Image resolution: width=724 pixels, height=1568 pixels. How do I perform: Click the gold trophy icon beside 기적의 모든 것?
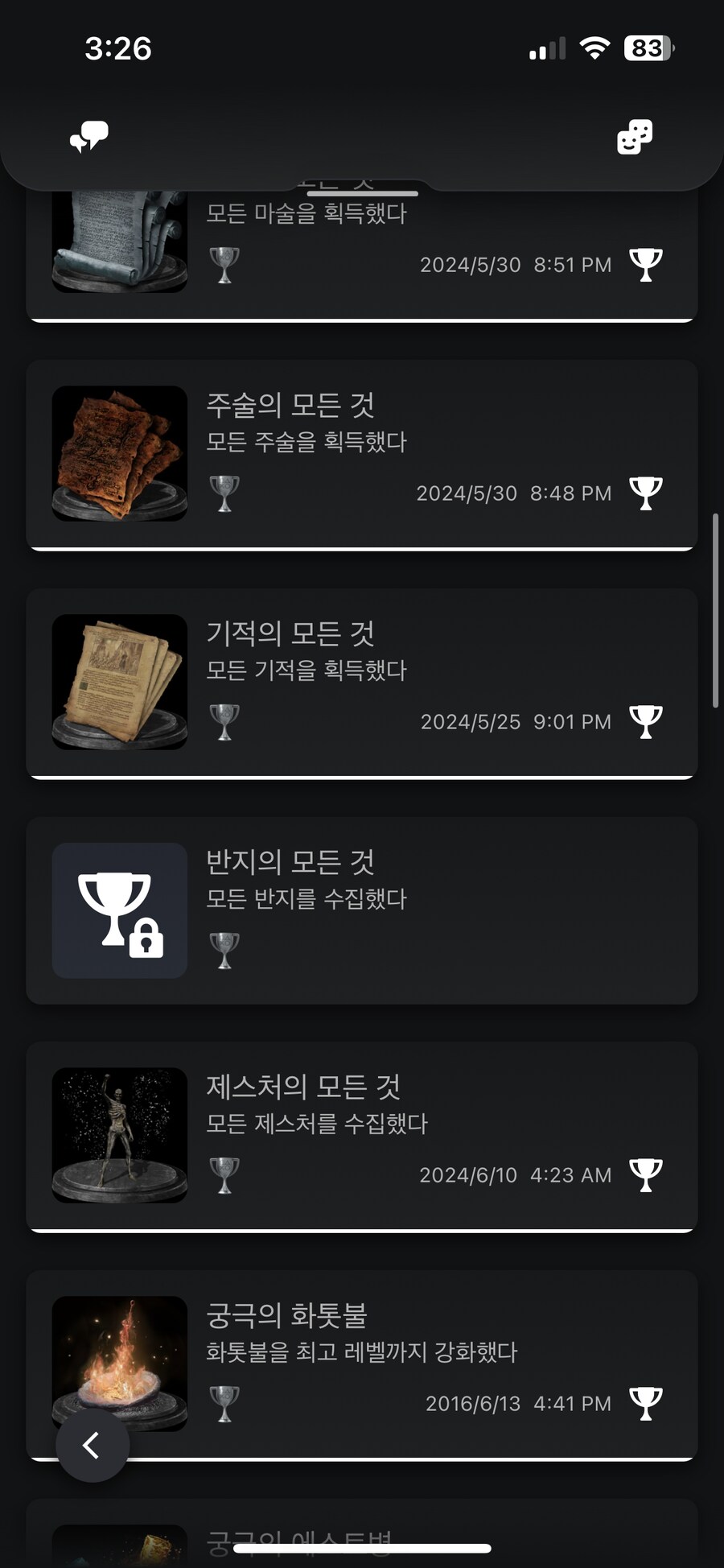(646, 720)
